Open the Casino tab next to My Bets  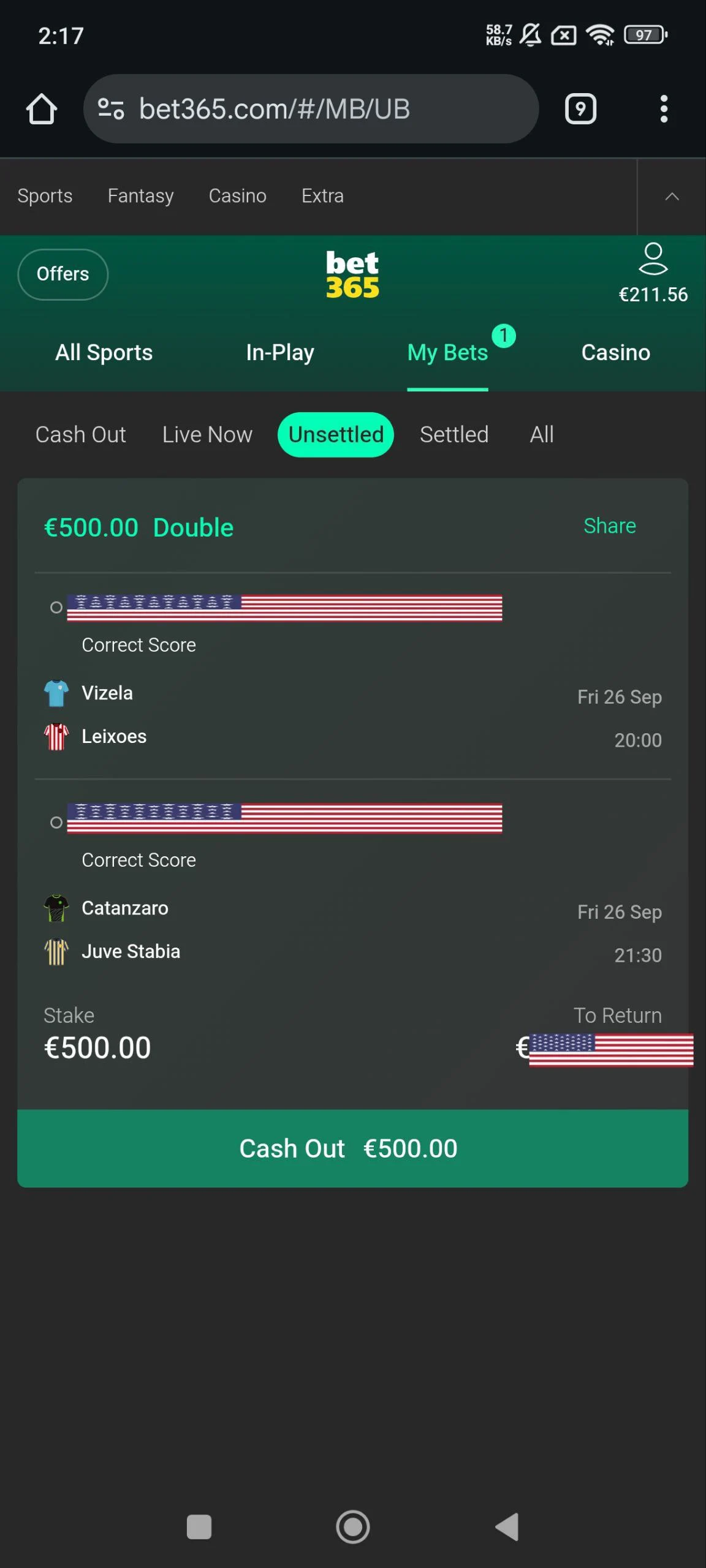(615, 353)
